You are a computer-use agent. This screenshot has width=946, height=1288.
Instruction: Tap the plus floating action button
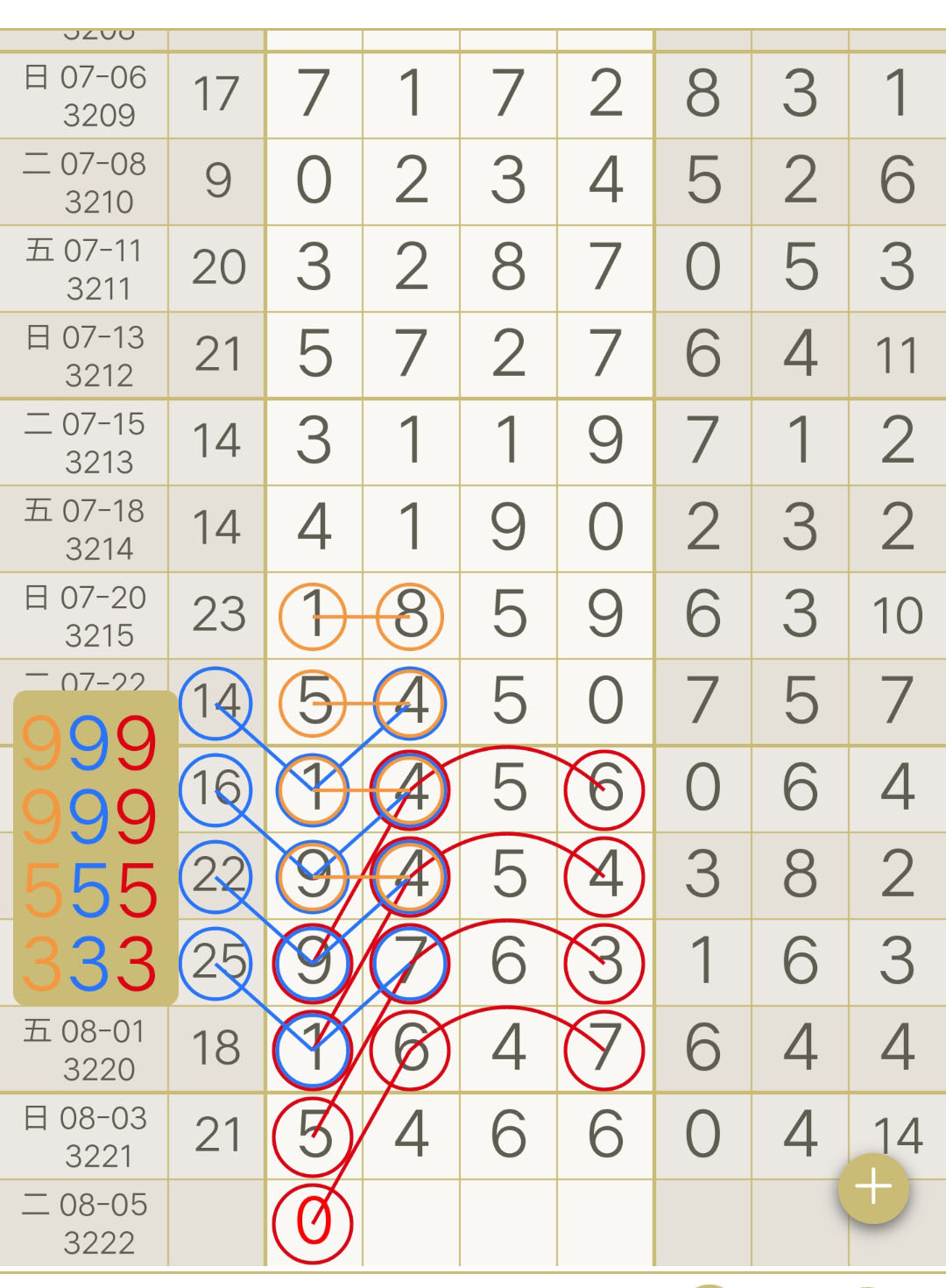coord(873,1188)
